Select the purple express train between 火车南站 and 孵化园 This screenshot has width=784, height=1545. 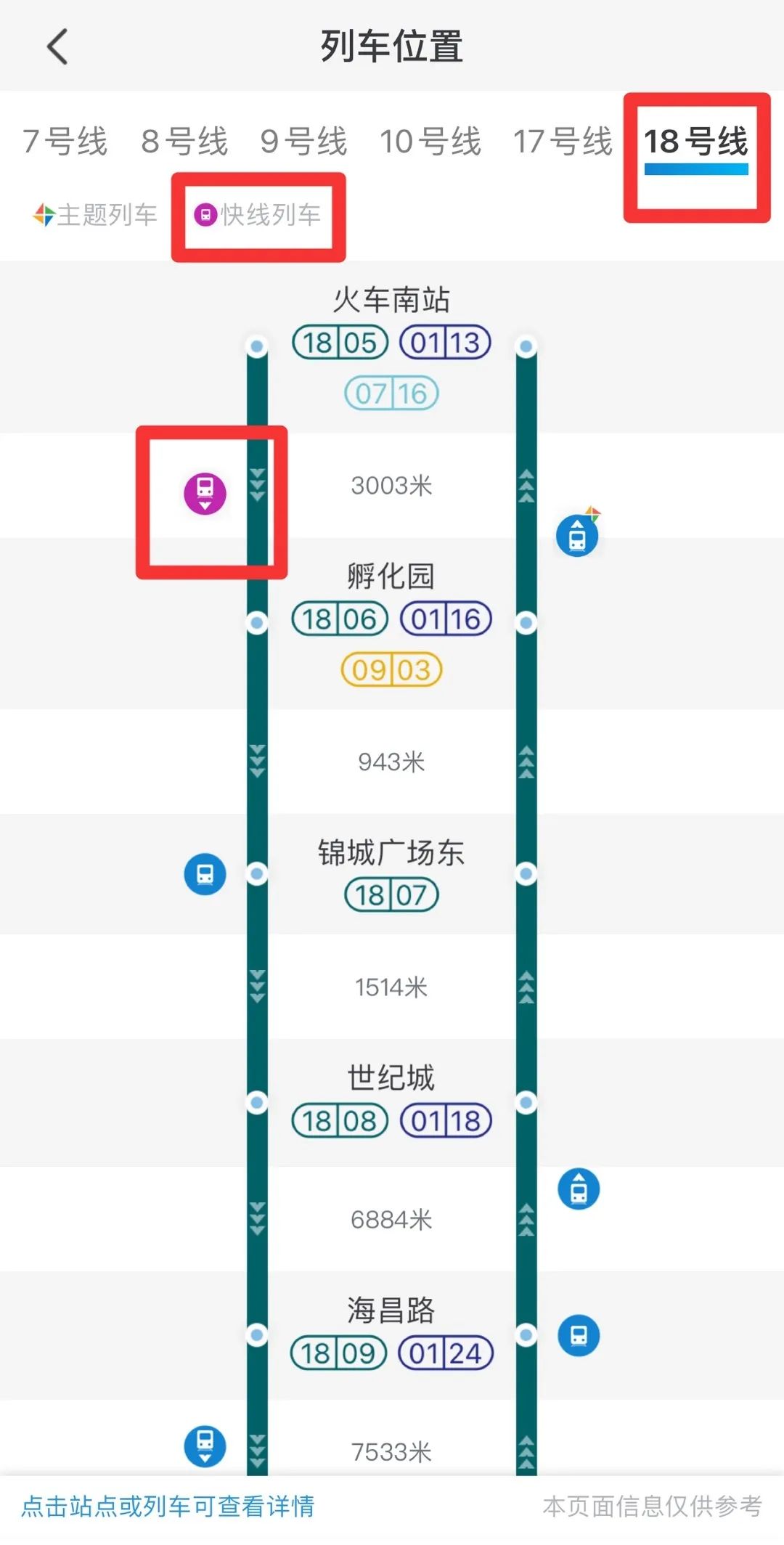pos(205,493)
